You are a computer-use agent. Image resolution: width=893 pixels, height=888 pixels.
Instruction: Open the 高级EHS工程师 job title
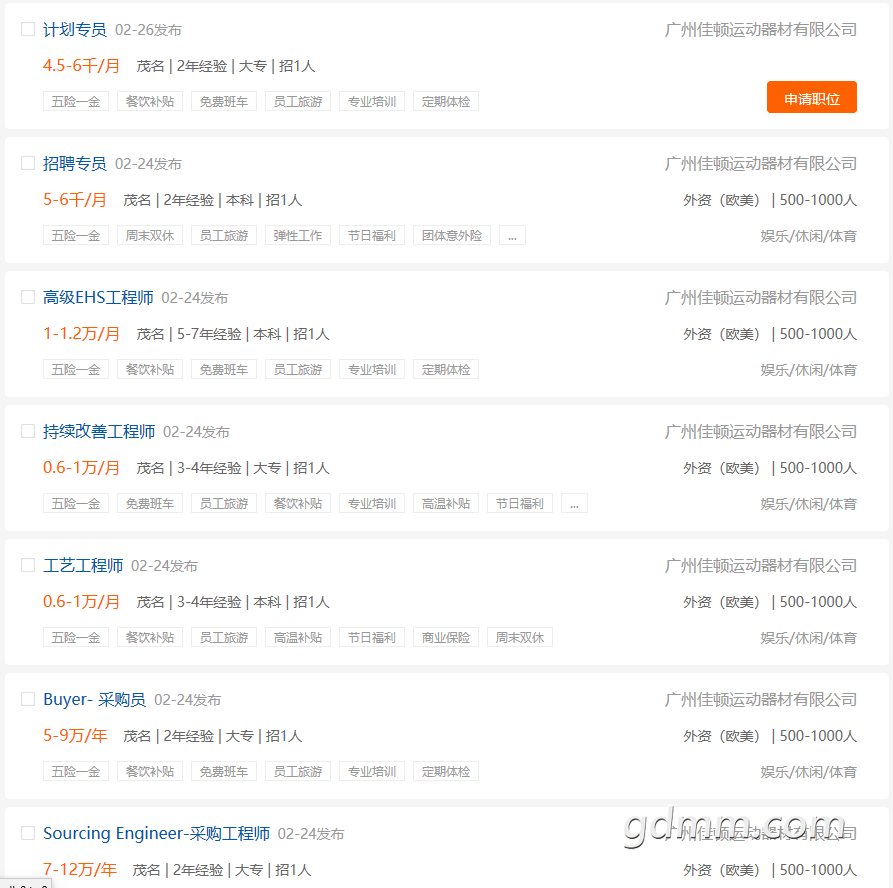98,298
